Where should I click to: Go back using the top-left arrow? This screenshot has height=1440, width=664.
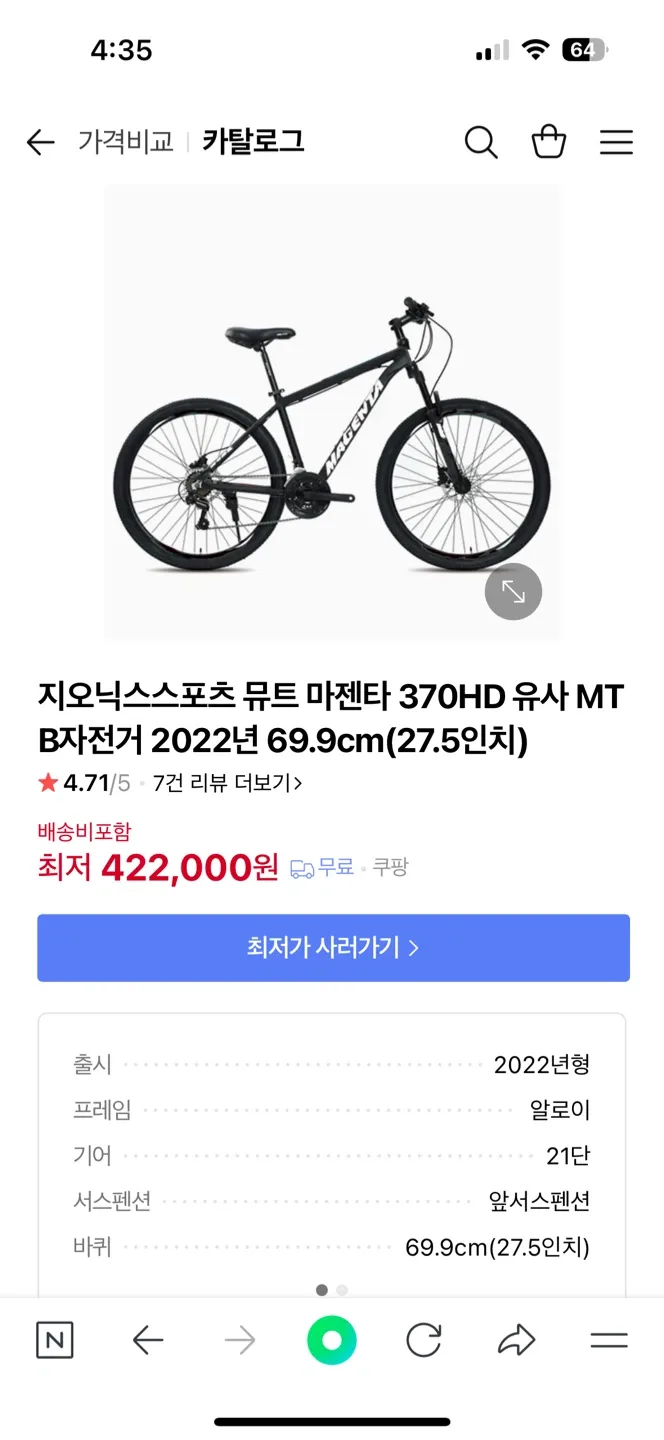pyautogui.click(x=40, y=143)
